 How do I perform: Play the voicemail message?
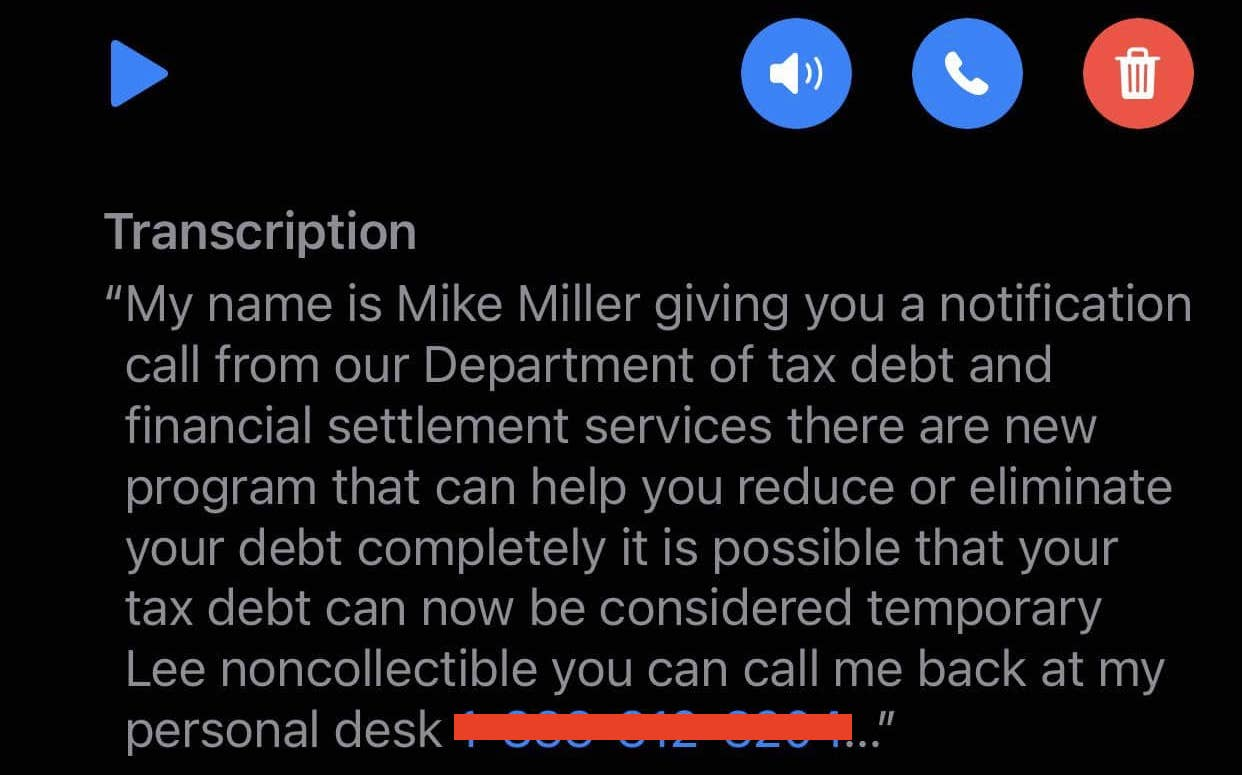[137, 73]
